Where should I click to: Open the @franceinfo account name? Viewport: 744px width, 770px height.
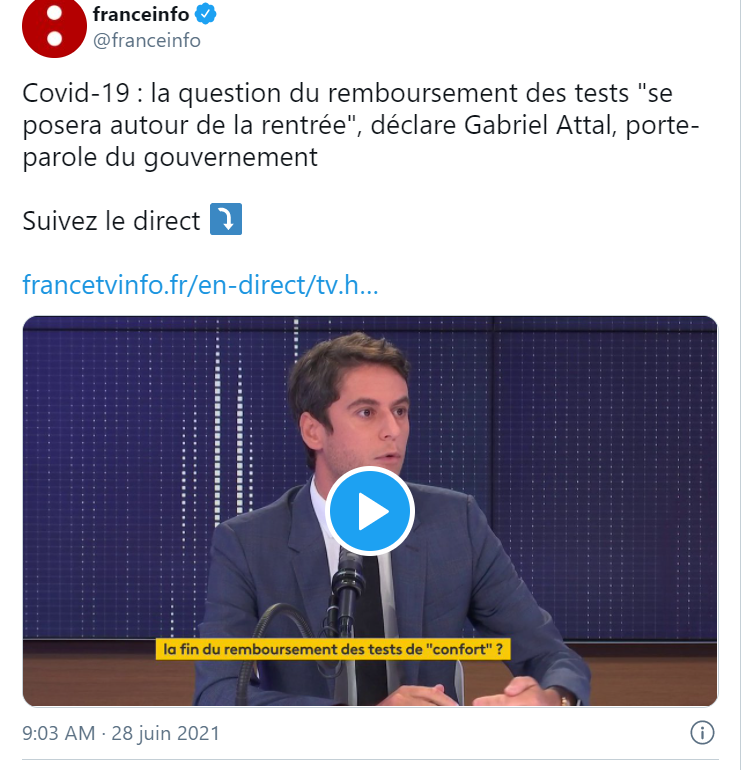147,40
